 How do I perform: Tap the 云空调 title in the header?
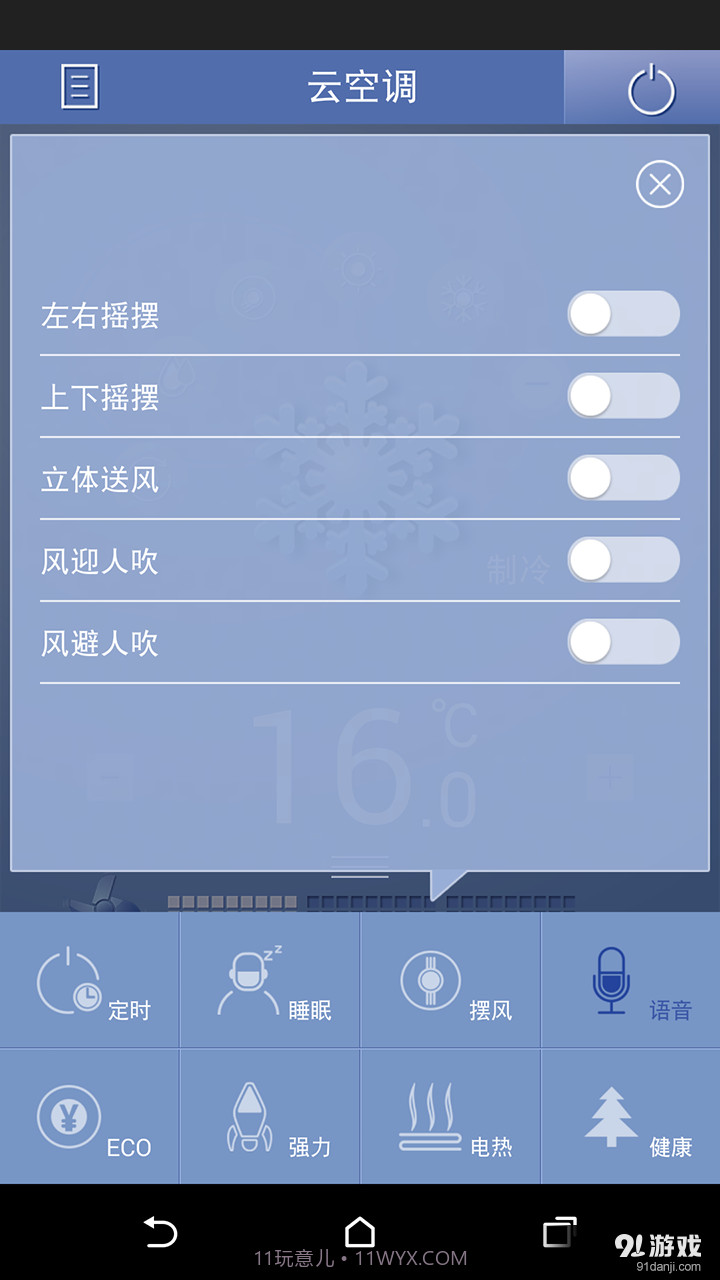click(x=360, y=87)
